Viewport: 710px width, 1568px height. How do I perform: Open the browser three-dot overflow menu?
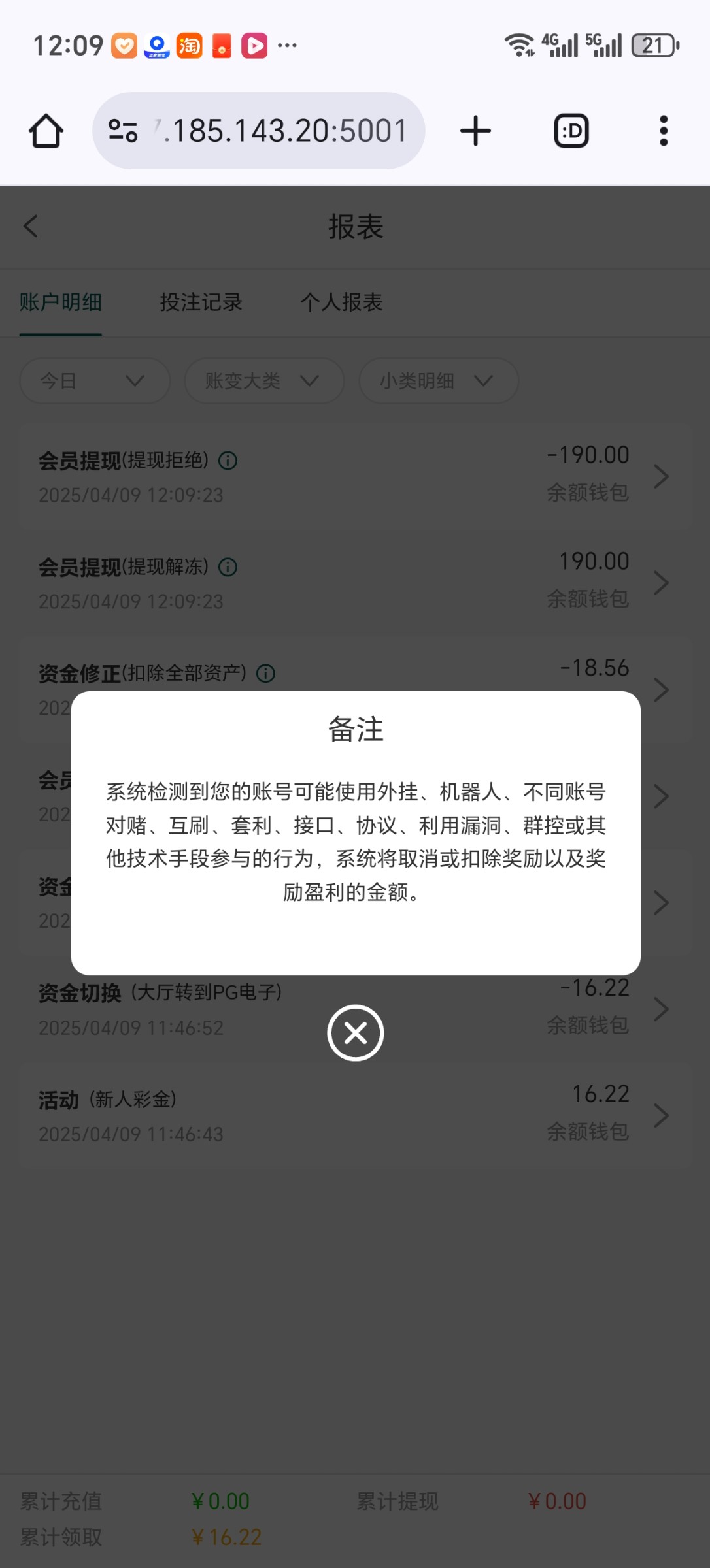point(664,130)
